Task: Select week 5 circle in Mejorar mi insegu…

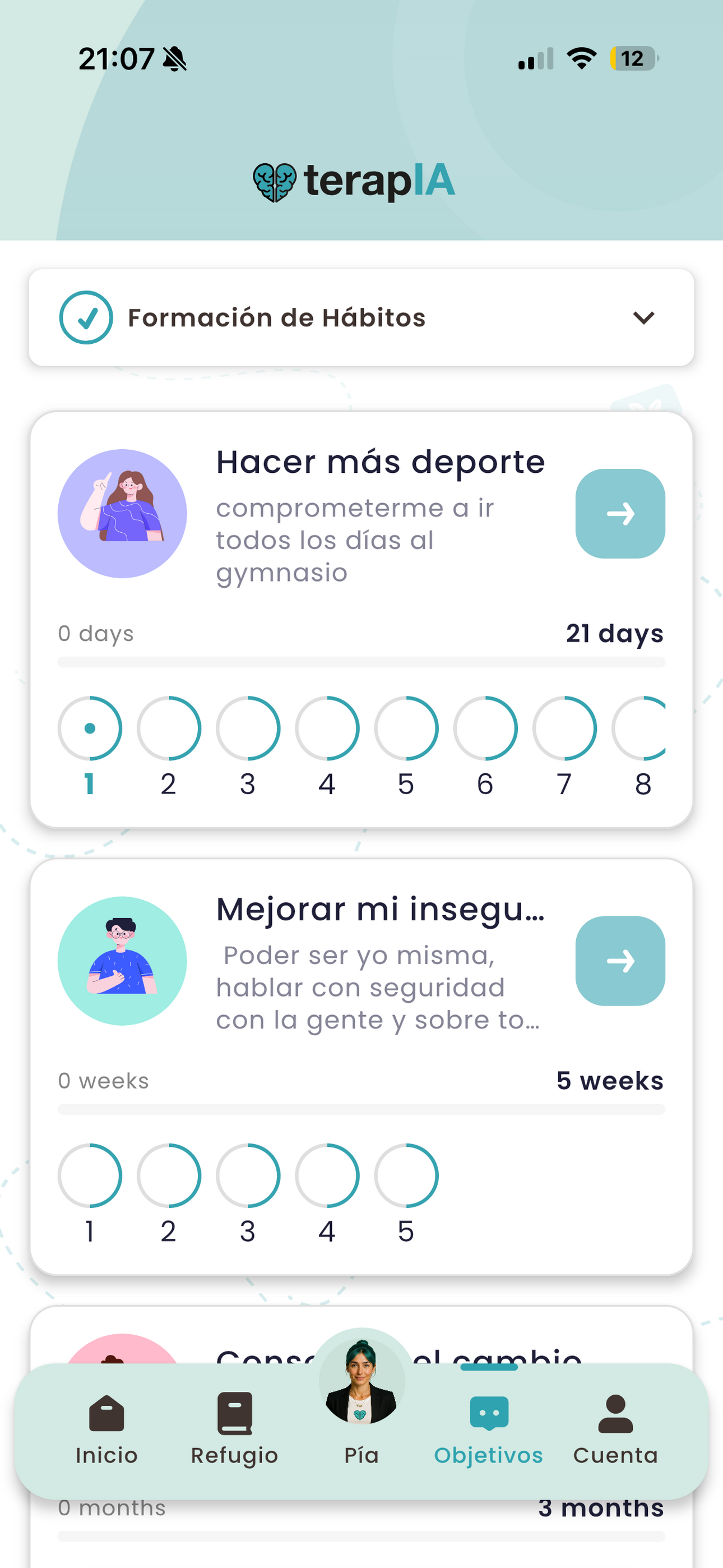Action: [x=406, y=1176]
